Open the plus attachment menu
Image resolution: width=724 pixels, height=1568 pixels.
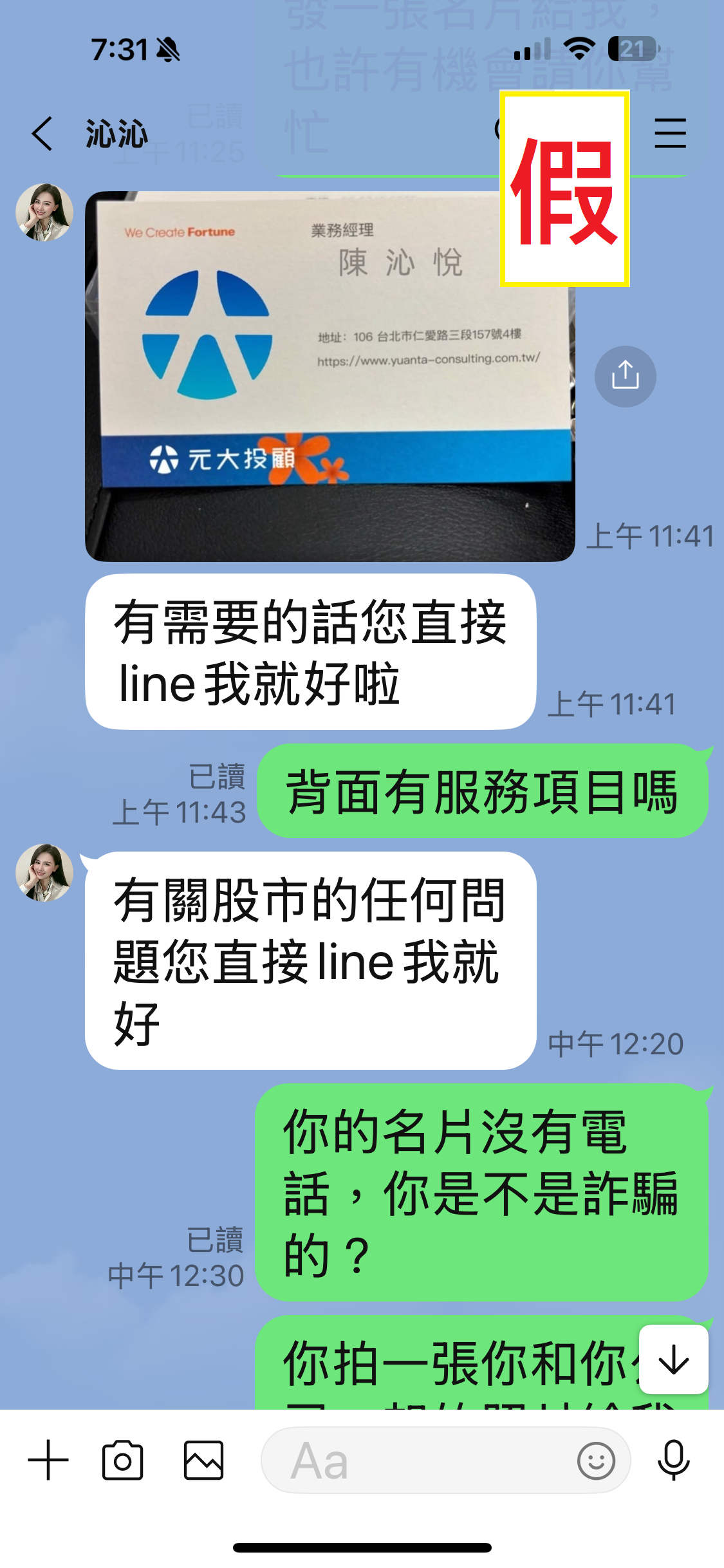(48, 1461)
